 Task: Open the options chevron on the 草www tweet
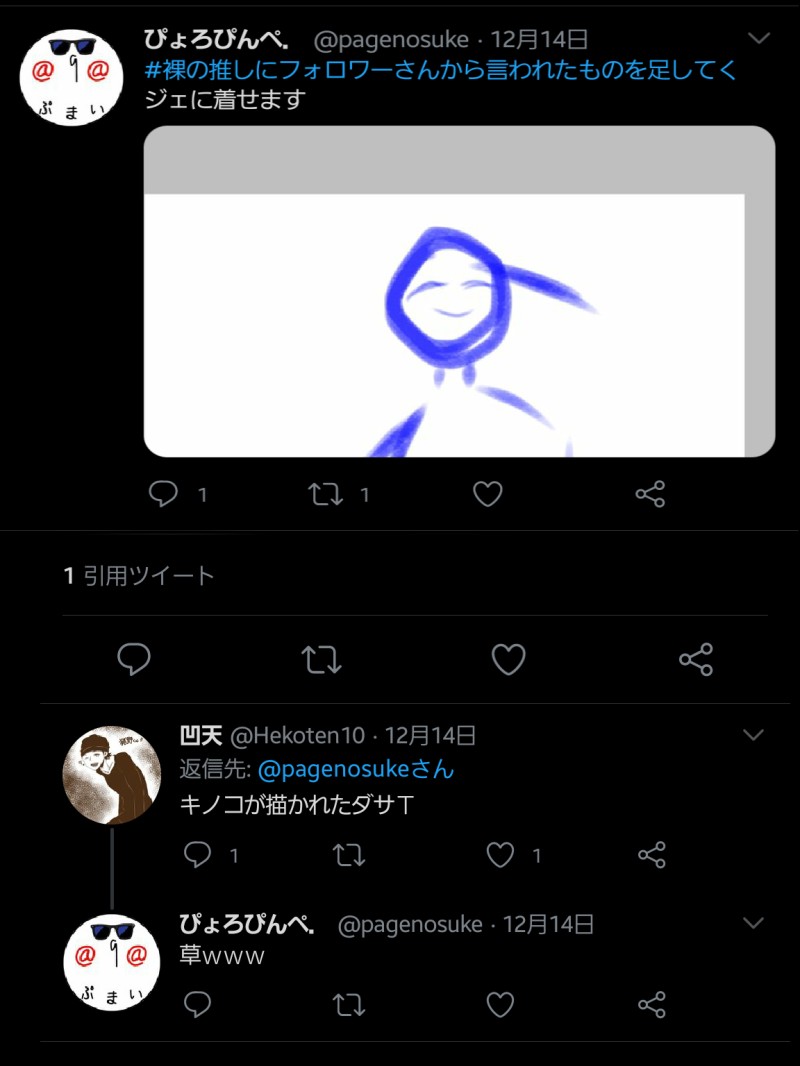[x=753, y=922]
